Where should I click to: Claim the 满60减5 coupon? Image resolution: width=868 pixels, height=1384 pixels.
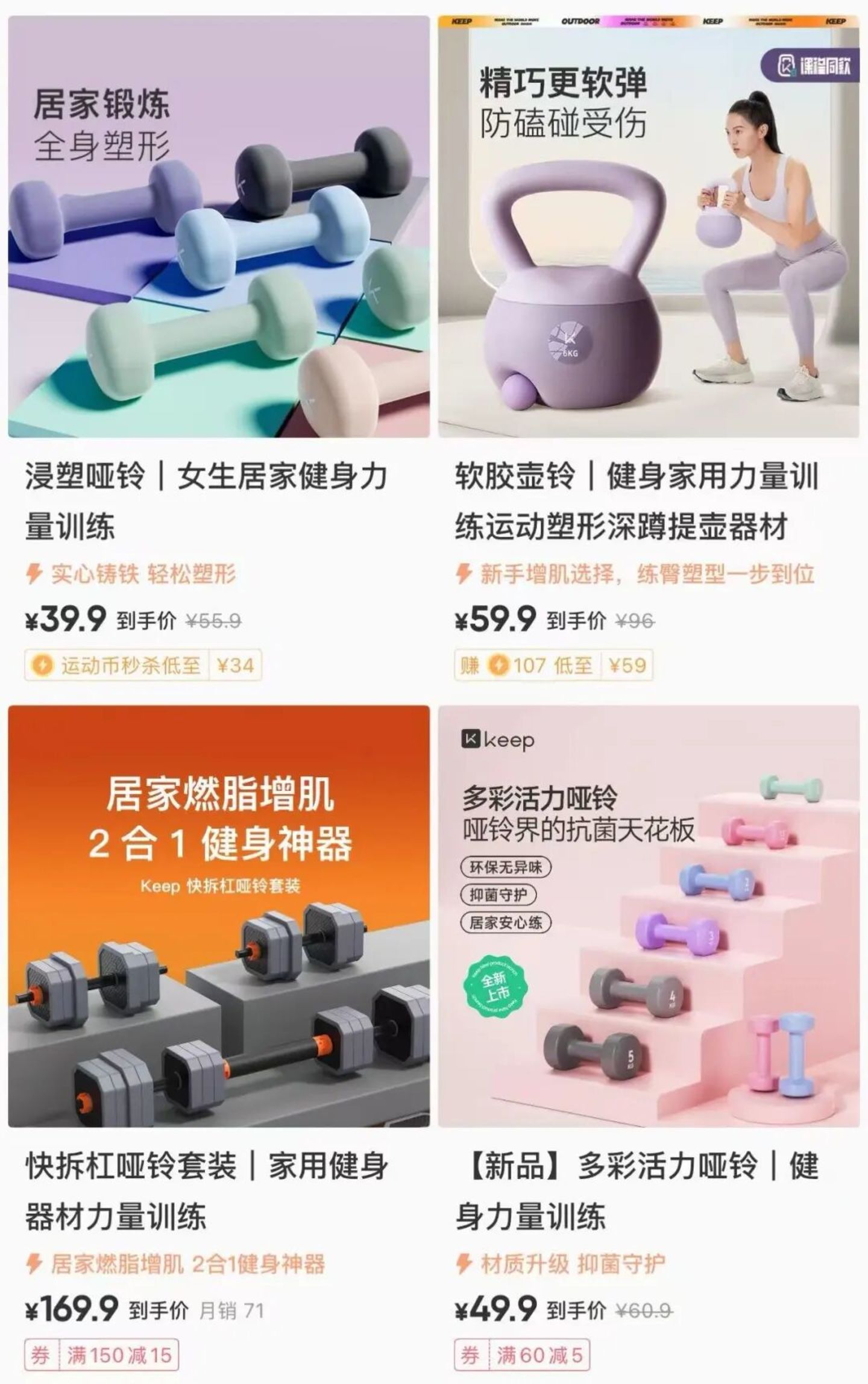click(x=522, y=1356)
